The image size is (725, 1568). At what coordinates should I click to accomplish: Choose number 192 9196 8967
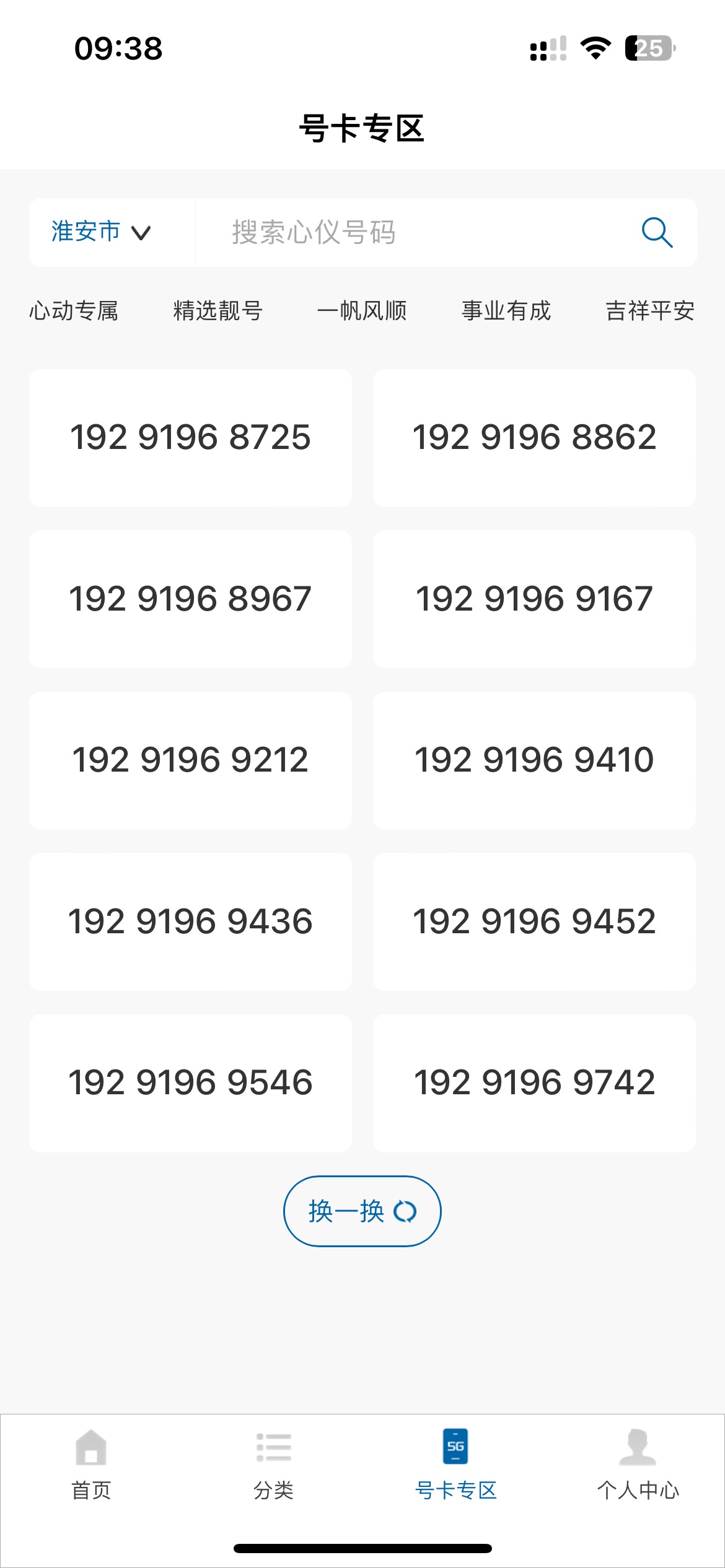[x=190, y=599]
